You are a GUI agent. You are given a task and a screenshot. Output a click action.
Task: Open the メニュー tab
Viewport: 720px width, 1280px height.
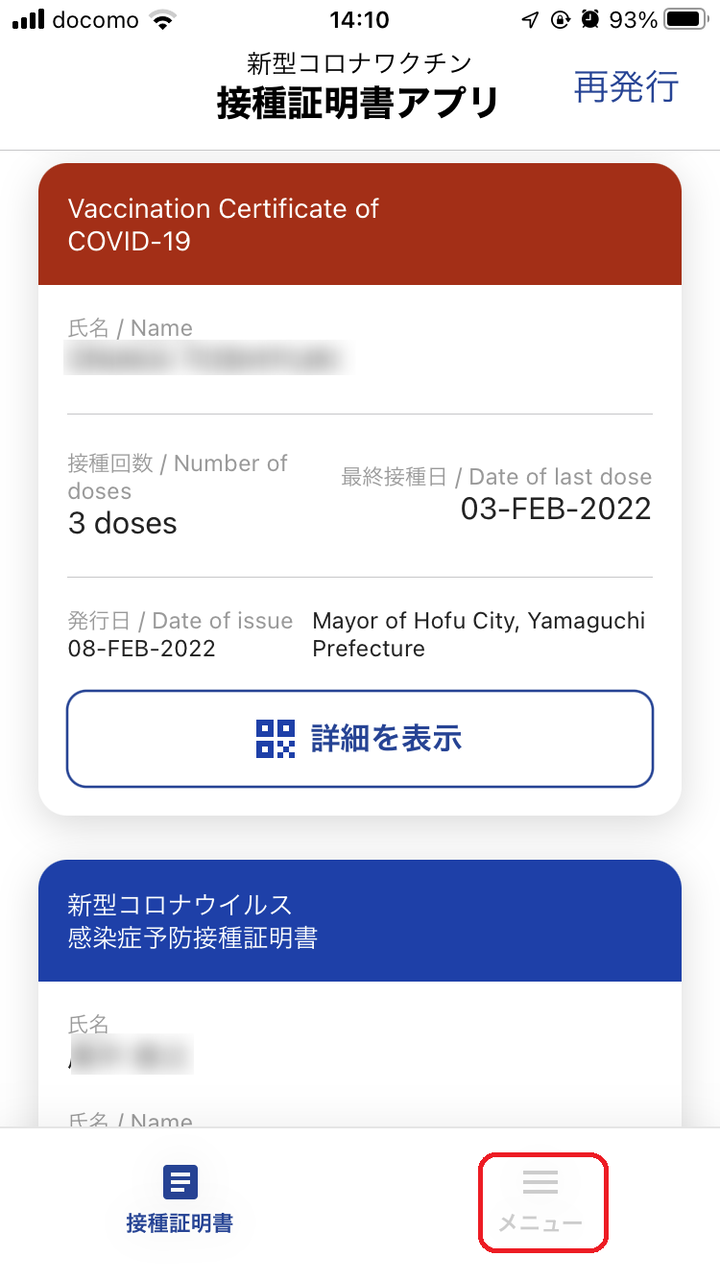click(541, 1200)
